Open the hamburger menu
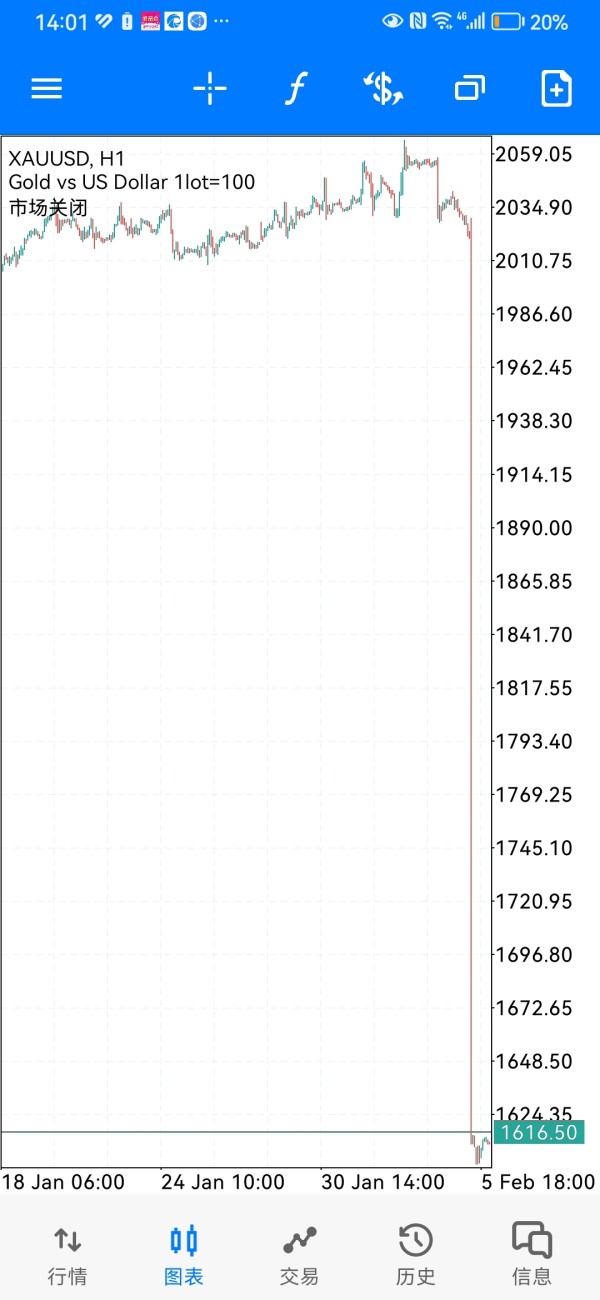 [47, 89]
